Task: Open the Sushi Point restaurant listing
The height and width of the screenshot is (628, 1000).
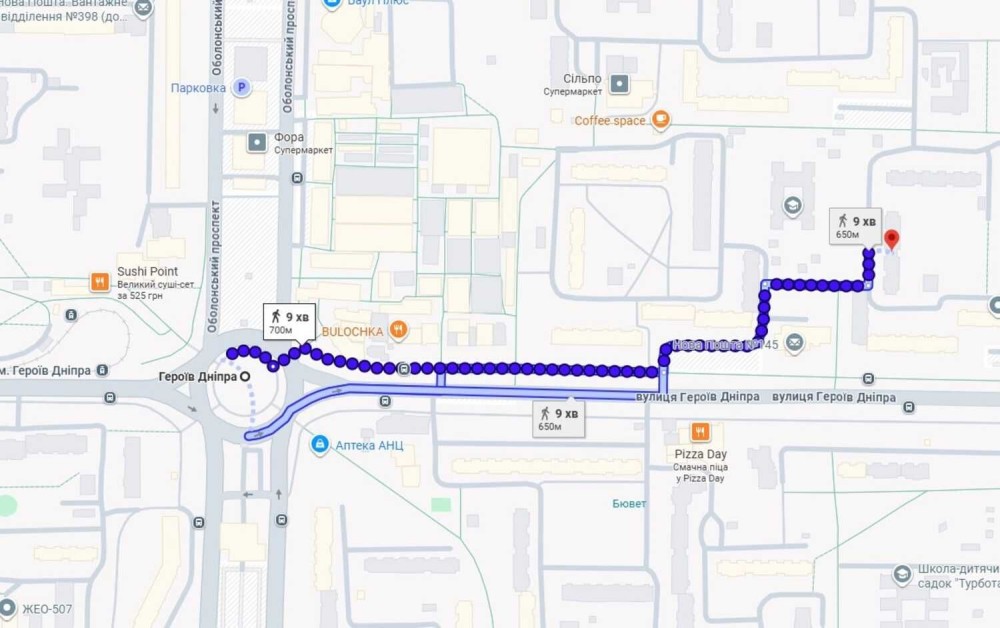Action: tap(100, 282)
